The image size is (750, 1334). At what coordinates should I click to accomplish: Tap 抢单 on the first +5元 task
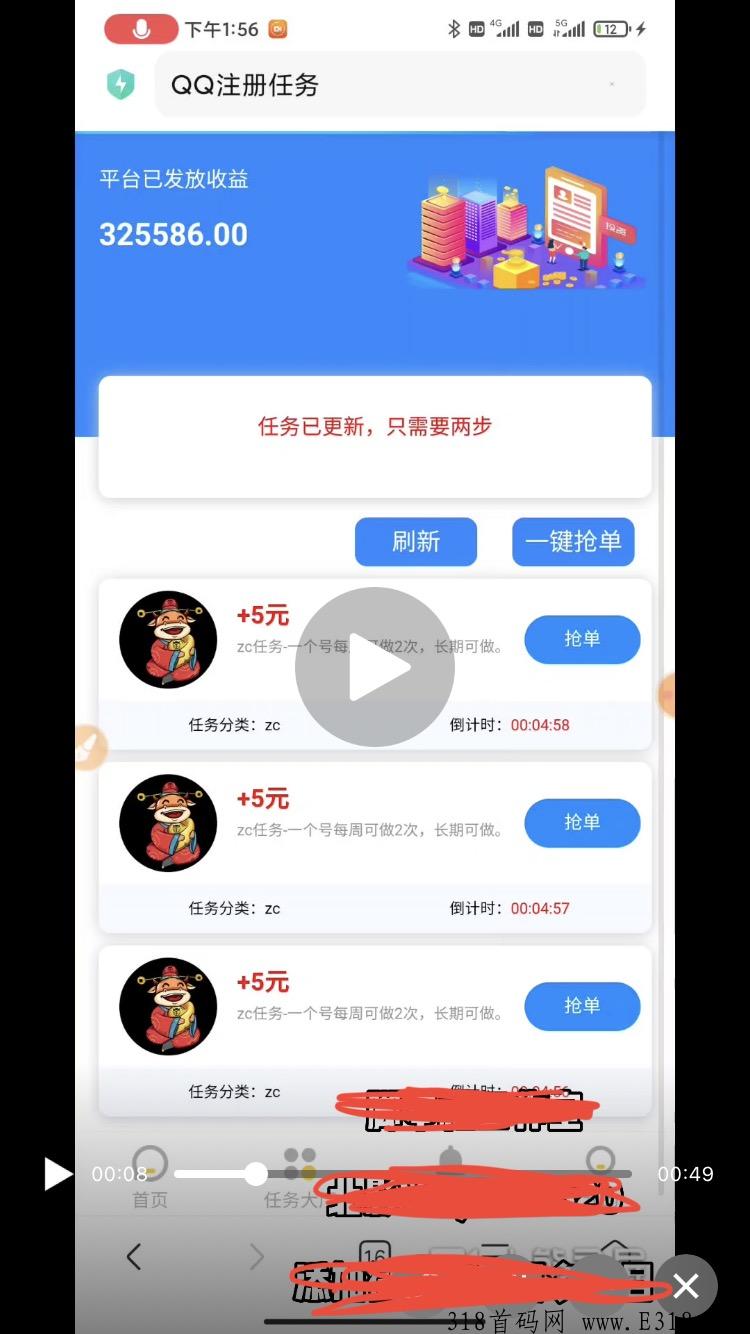tap(582, 640)
